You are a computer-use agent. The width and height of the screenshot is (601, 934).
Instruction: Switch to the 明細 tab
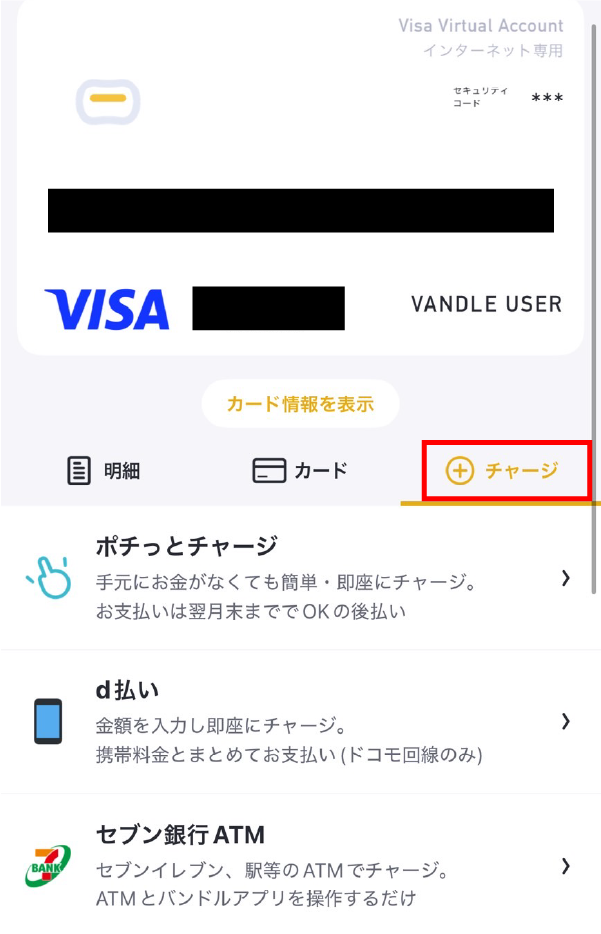103,471
